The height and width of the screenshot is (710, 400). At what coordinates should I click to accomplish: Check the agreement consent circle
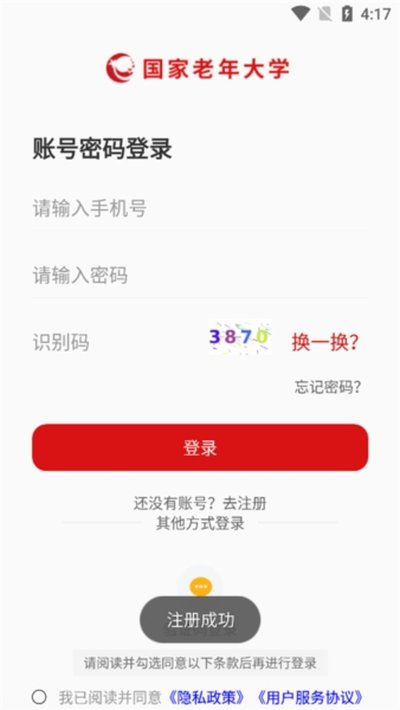point(39,697)
